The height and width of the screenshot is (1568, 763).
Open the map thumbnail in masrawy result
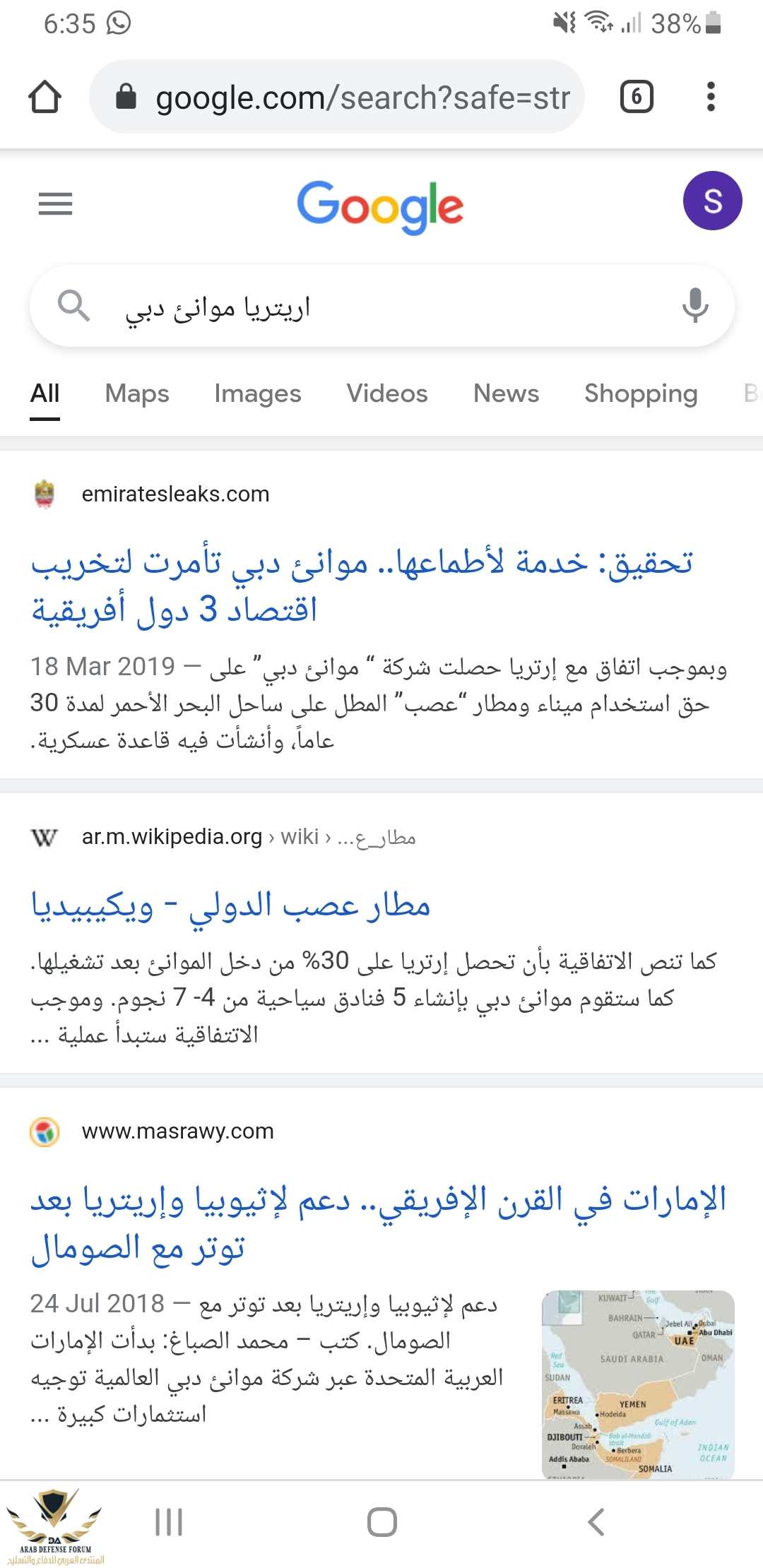[638, 1383]
